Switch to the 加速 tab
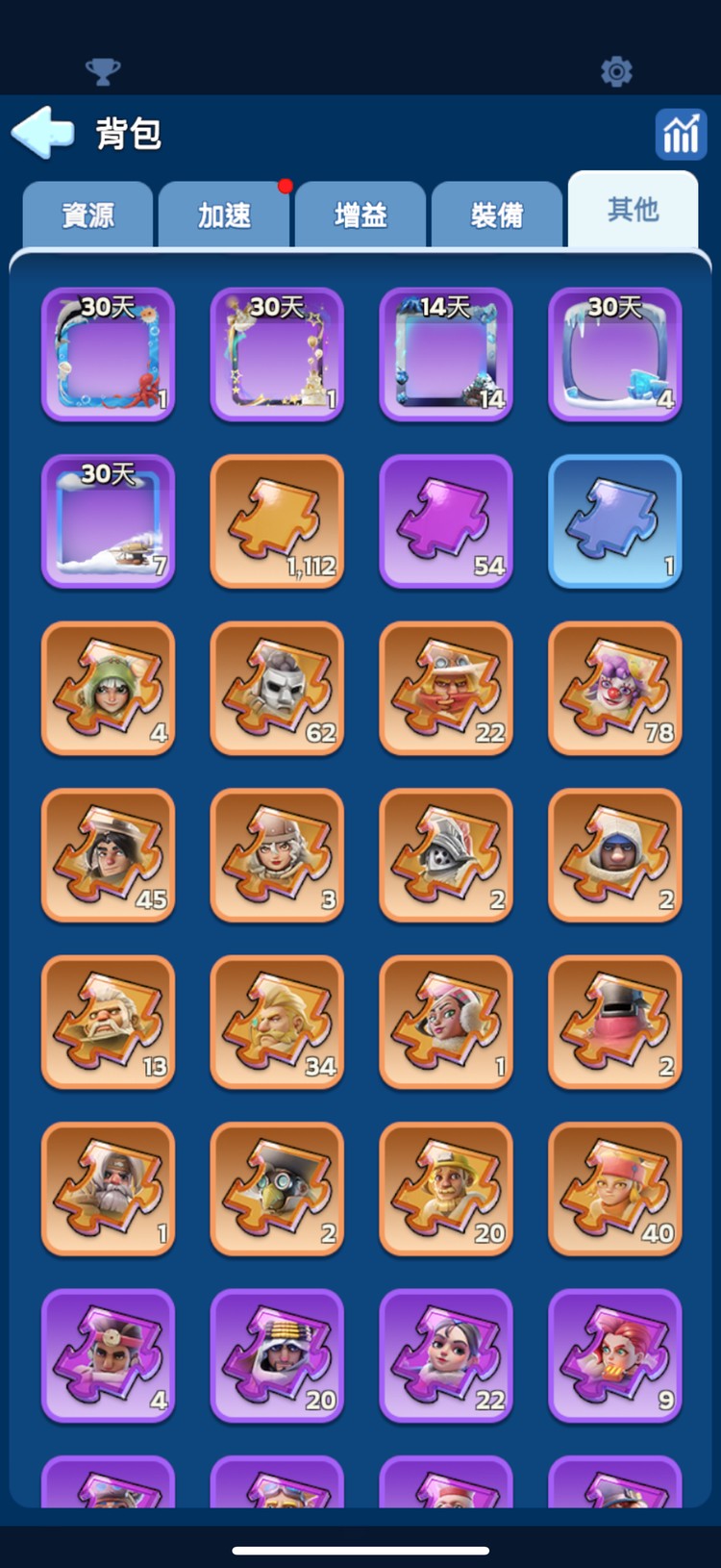The width and height of the screenshot is (721, 1568). pyautogui.click(x=224, y=215)
